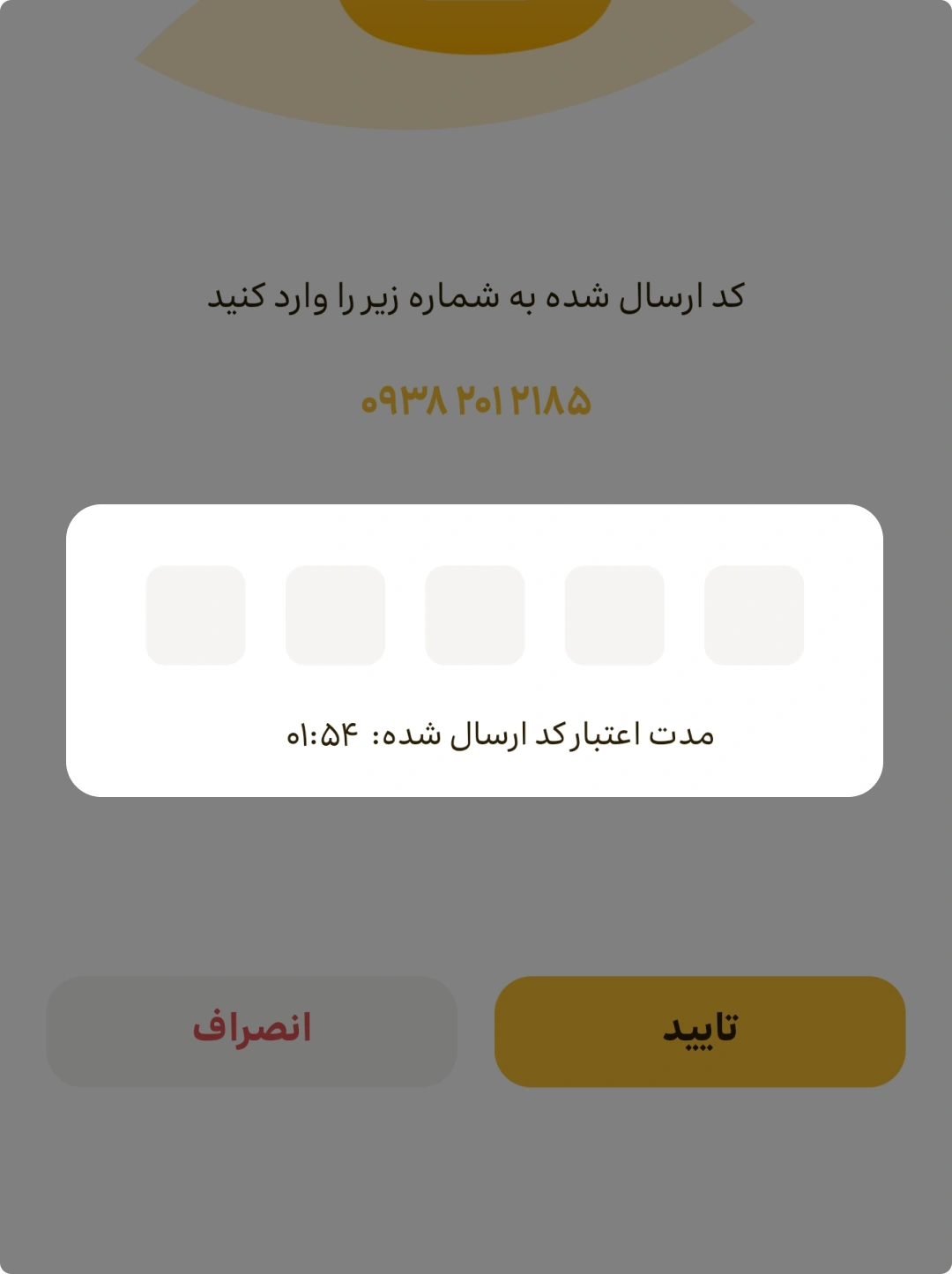Screen dimensions: 952x1274
Task: Click the first OTP code input box
Action: click(x=196, y=613)
